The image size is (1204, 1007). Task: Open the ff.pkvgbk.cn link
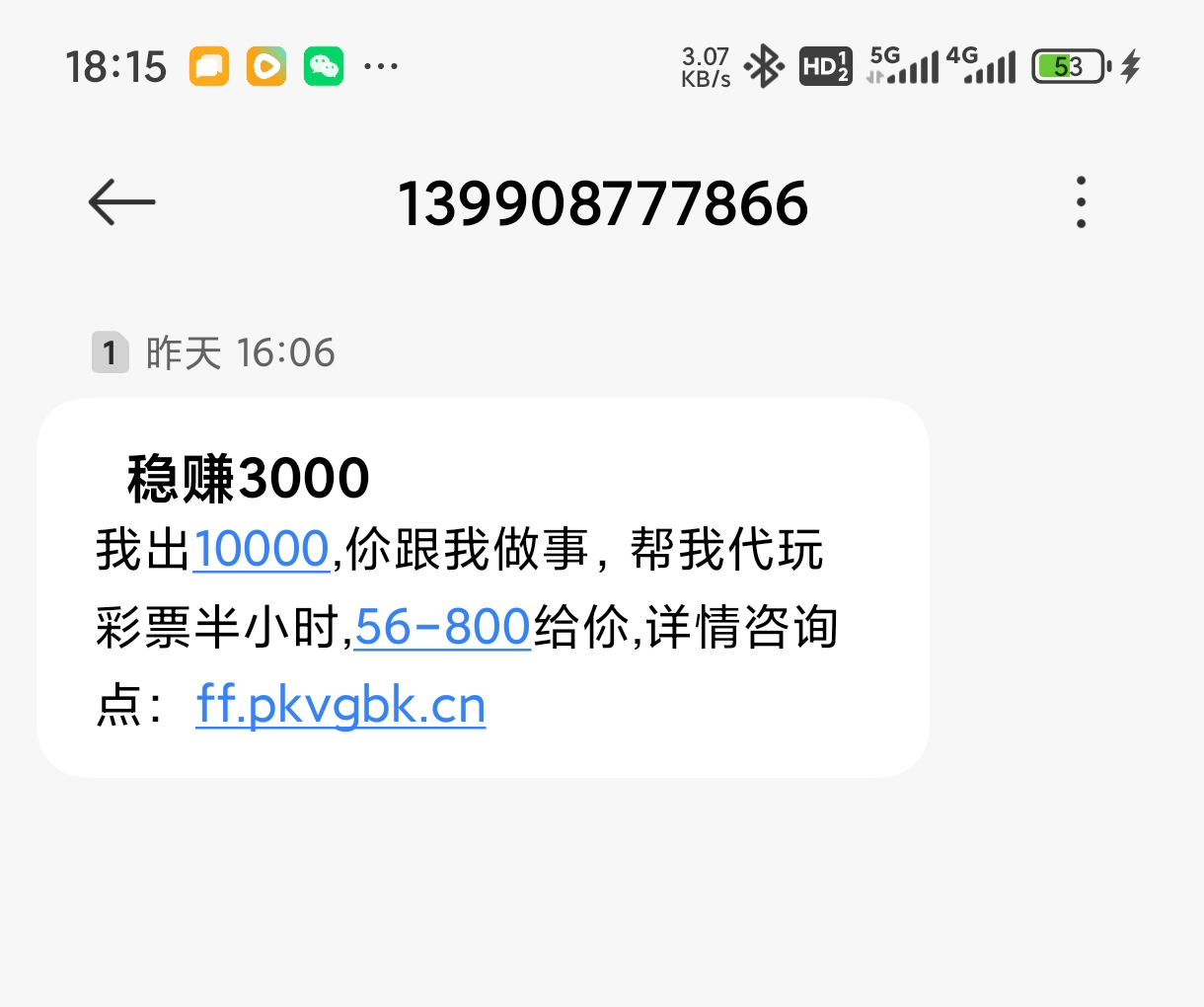point(340,706)
